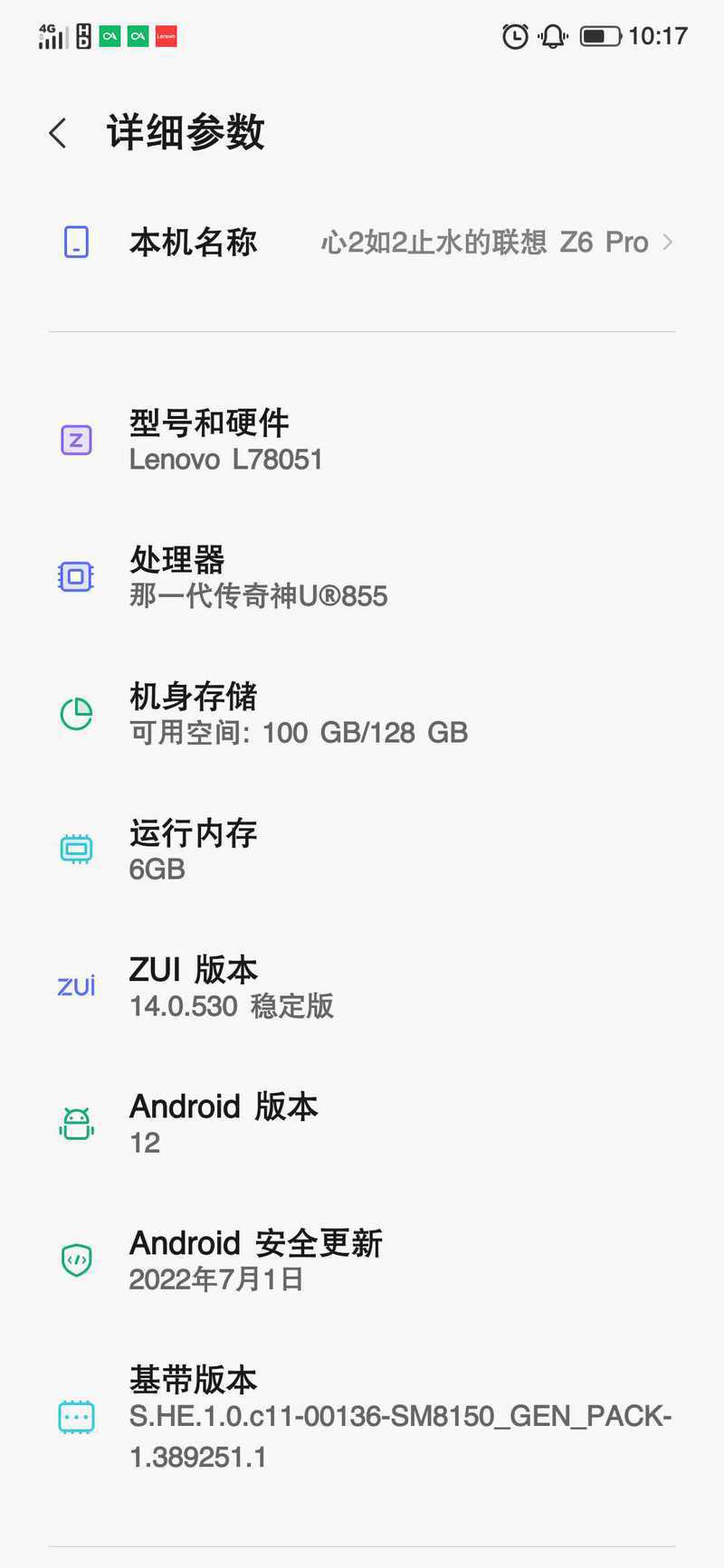This screenshot has width=724, height=1568.
Task: Open 本机名称 device name row
Action: [x=362, y=242]
